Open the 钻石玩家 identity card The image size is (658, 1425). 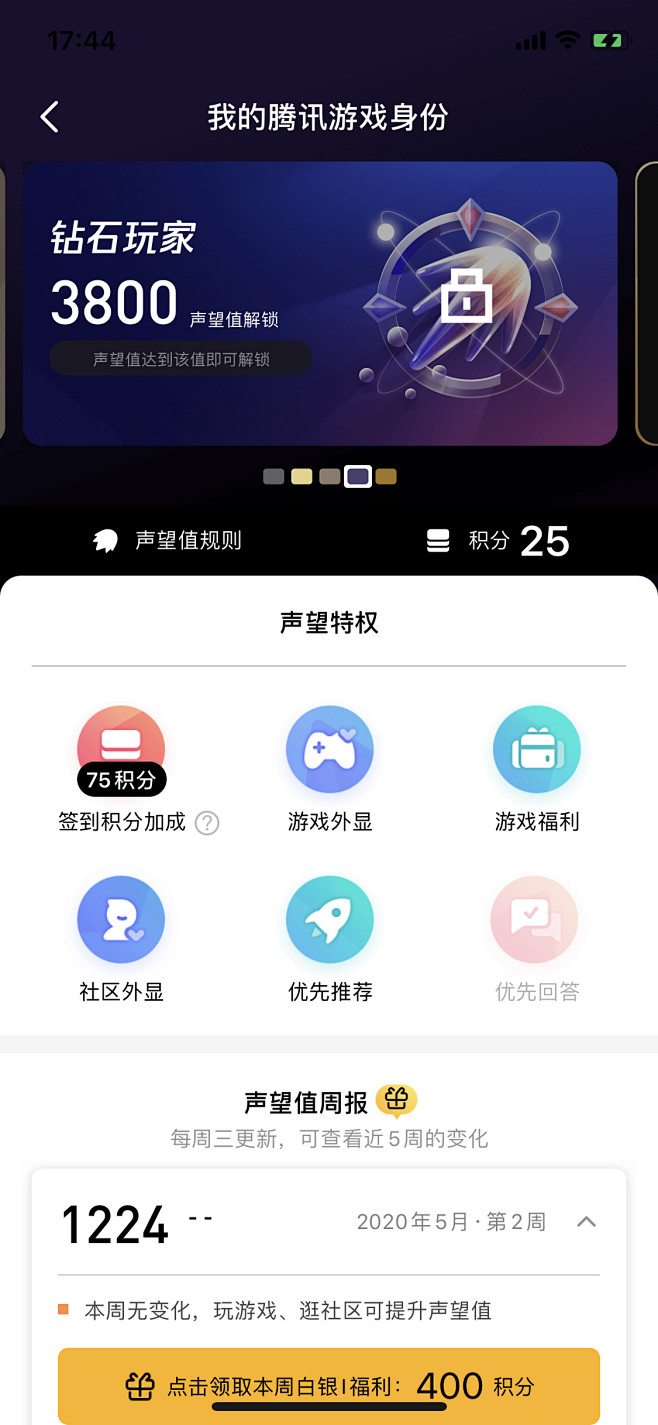(x=320, y=303)
